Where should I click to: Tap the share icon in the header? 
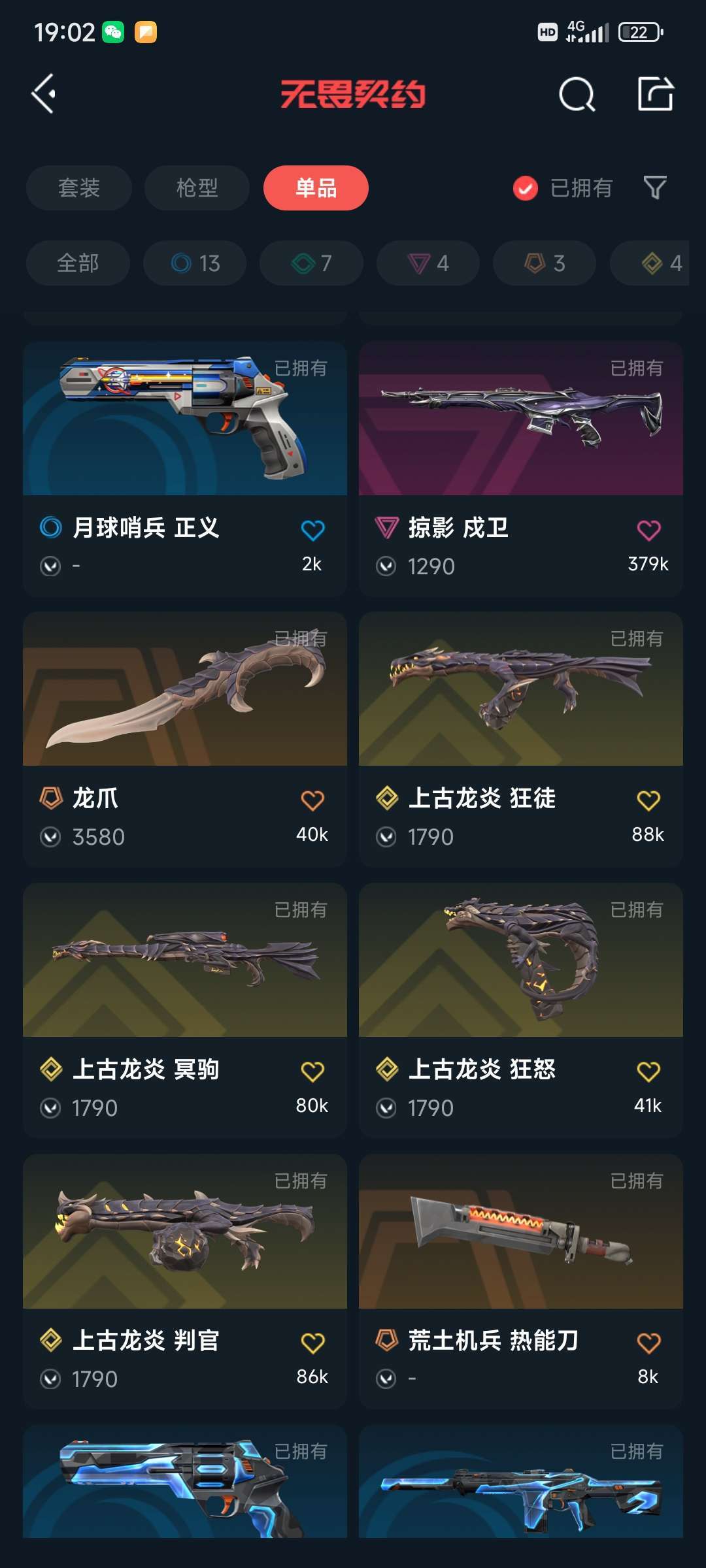(x=656, y=94)
